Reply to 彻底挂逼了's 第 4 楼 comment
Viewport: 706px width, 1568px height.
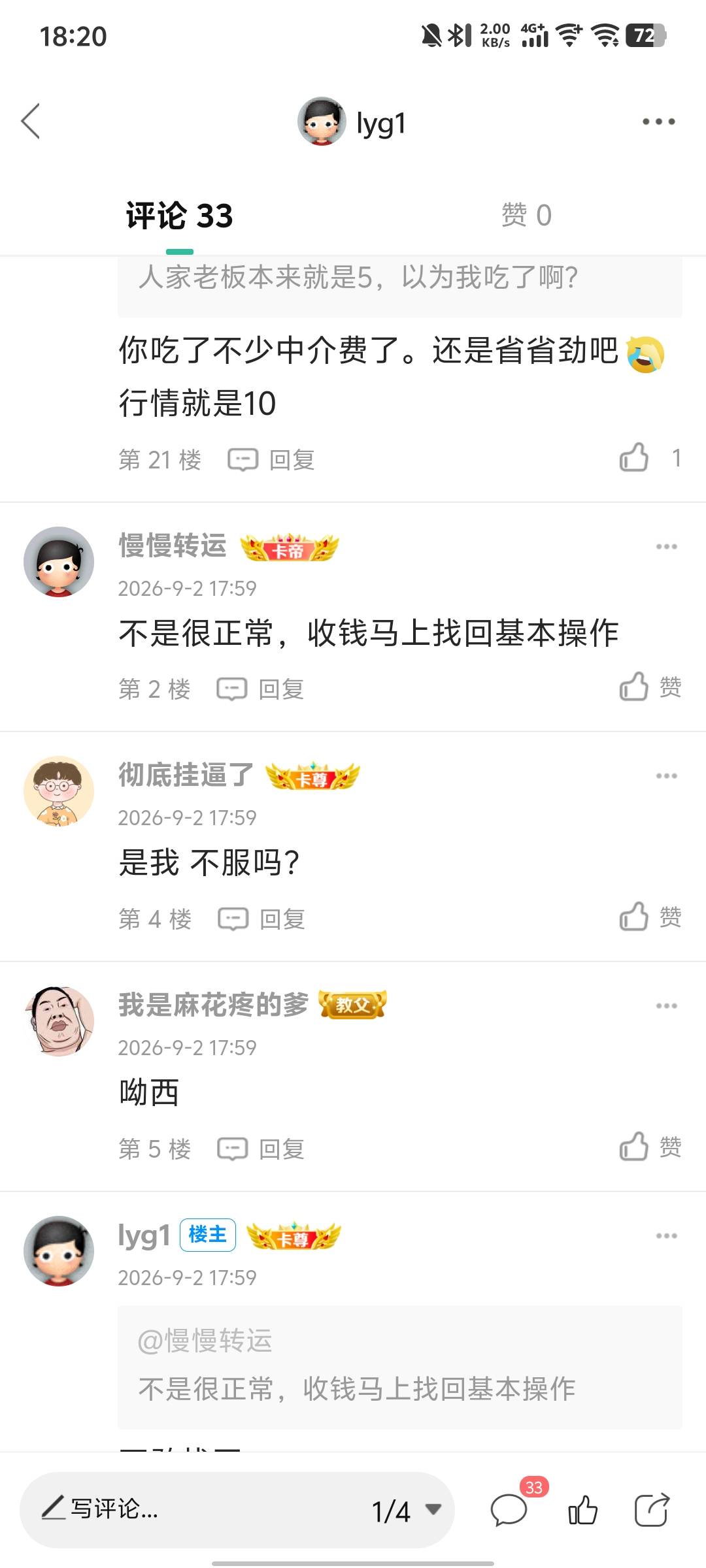click(x=261, y=919)
